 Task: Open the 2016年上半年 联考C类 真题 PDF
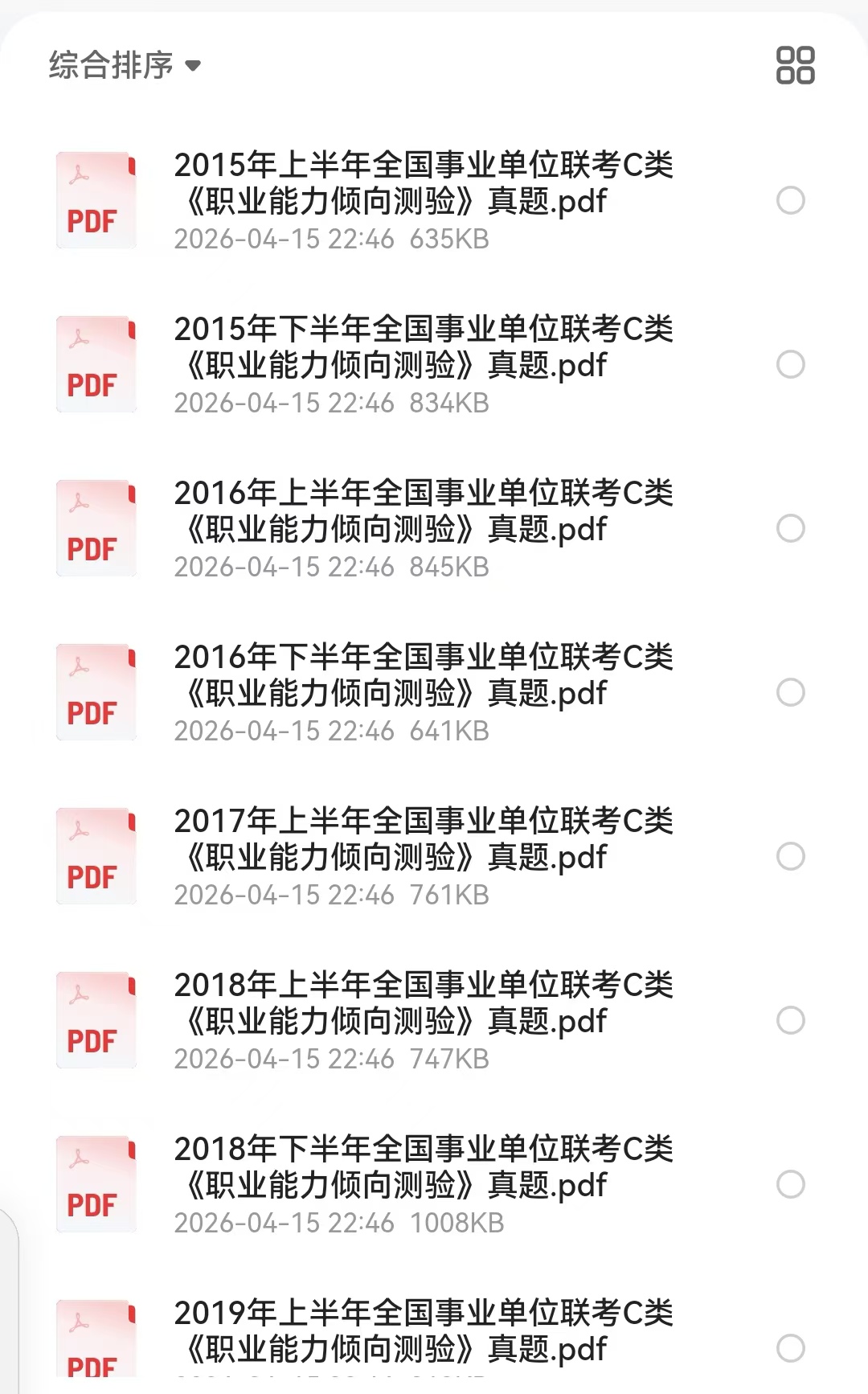[424, 511]
